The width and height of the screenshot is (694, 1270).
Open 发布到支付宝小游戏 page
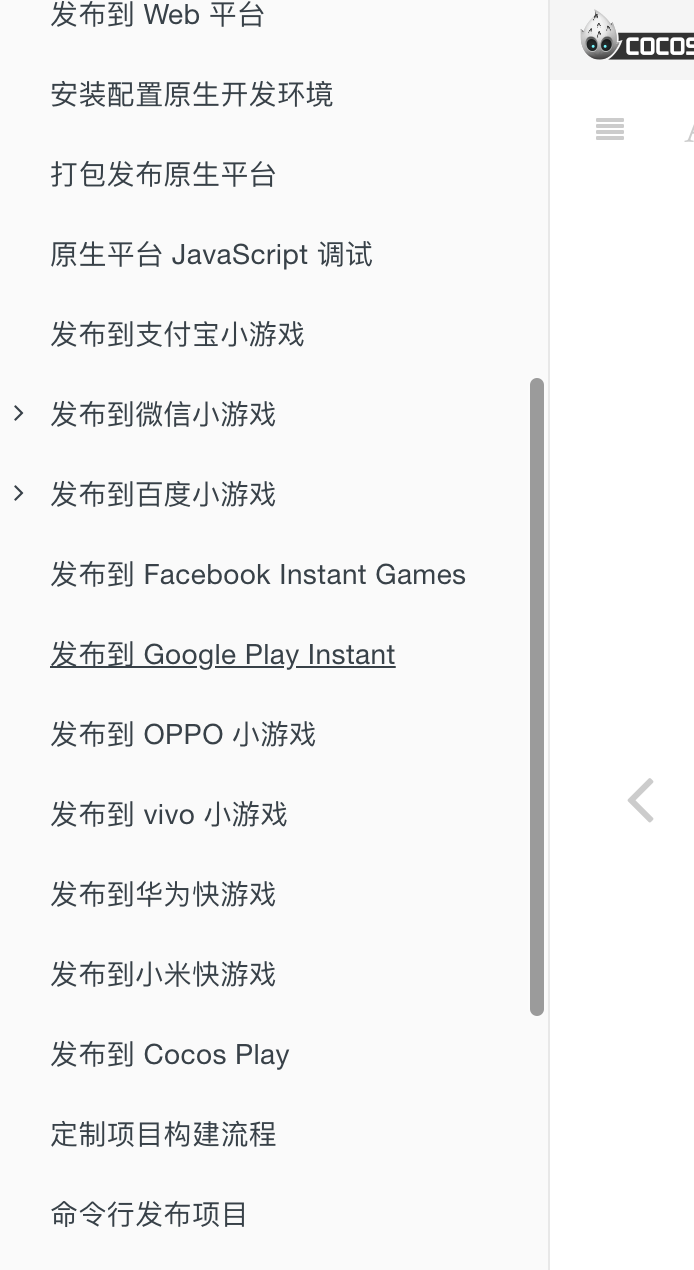tap(177, 335)
